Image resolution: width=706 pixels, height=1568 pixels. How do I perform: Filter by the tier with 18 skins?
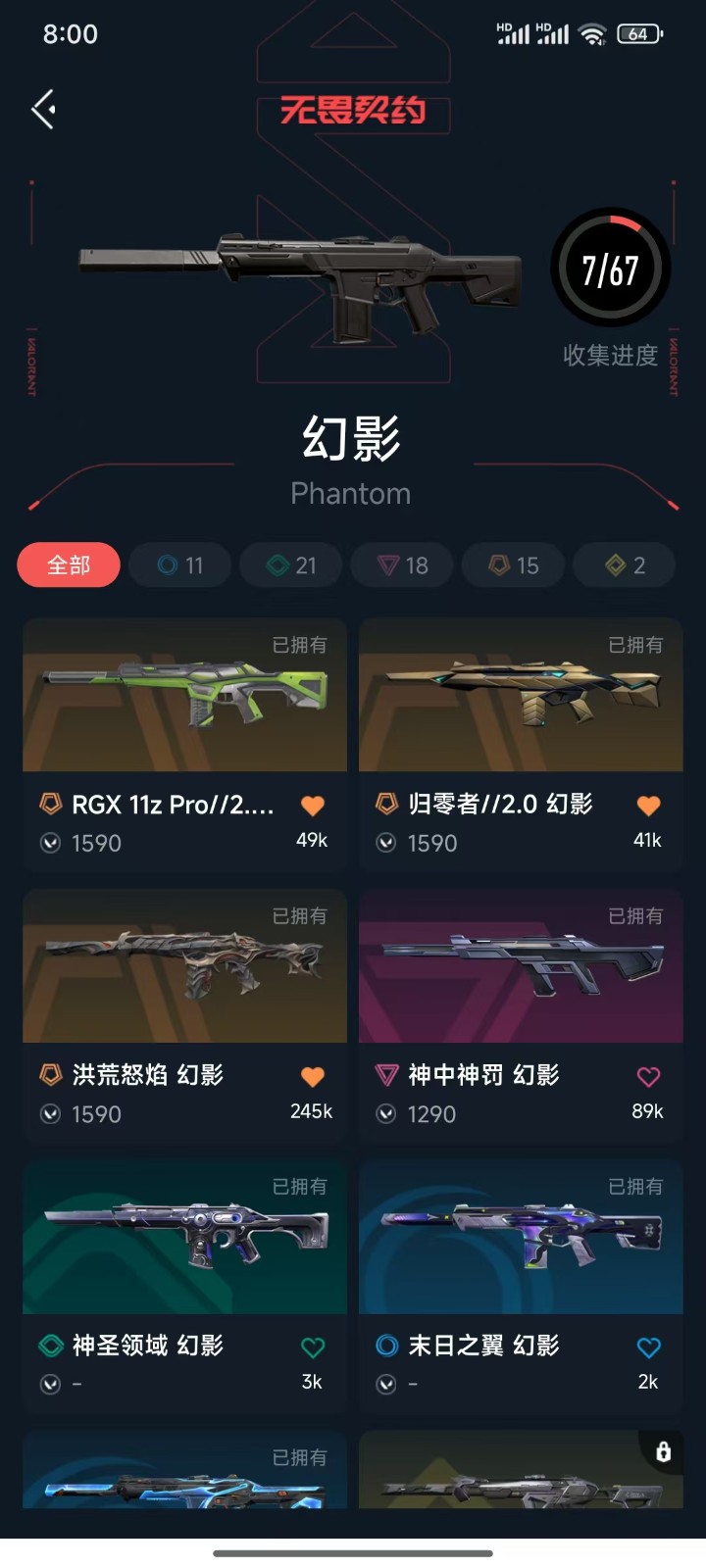[403, 565]
